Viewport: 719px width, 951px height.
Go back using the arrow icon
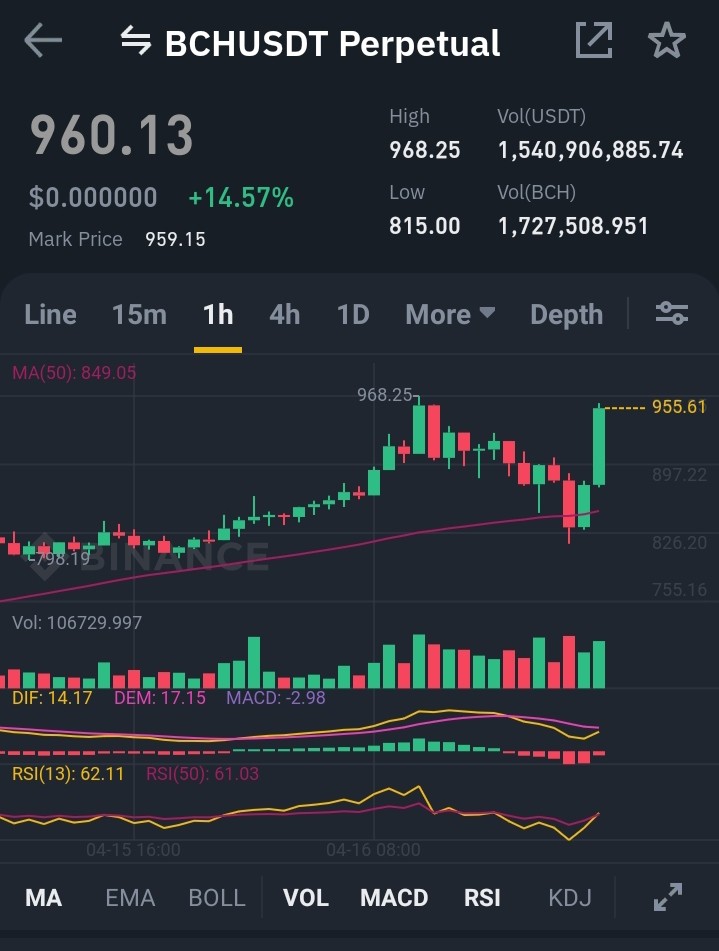tap(43, 41)
